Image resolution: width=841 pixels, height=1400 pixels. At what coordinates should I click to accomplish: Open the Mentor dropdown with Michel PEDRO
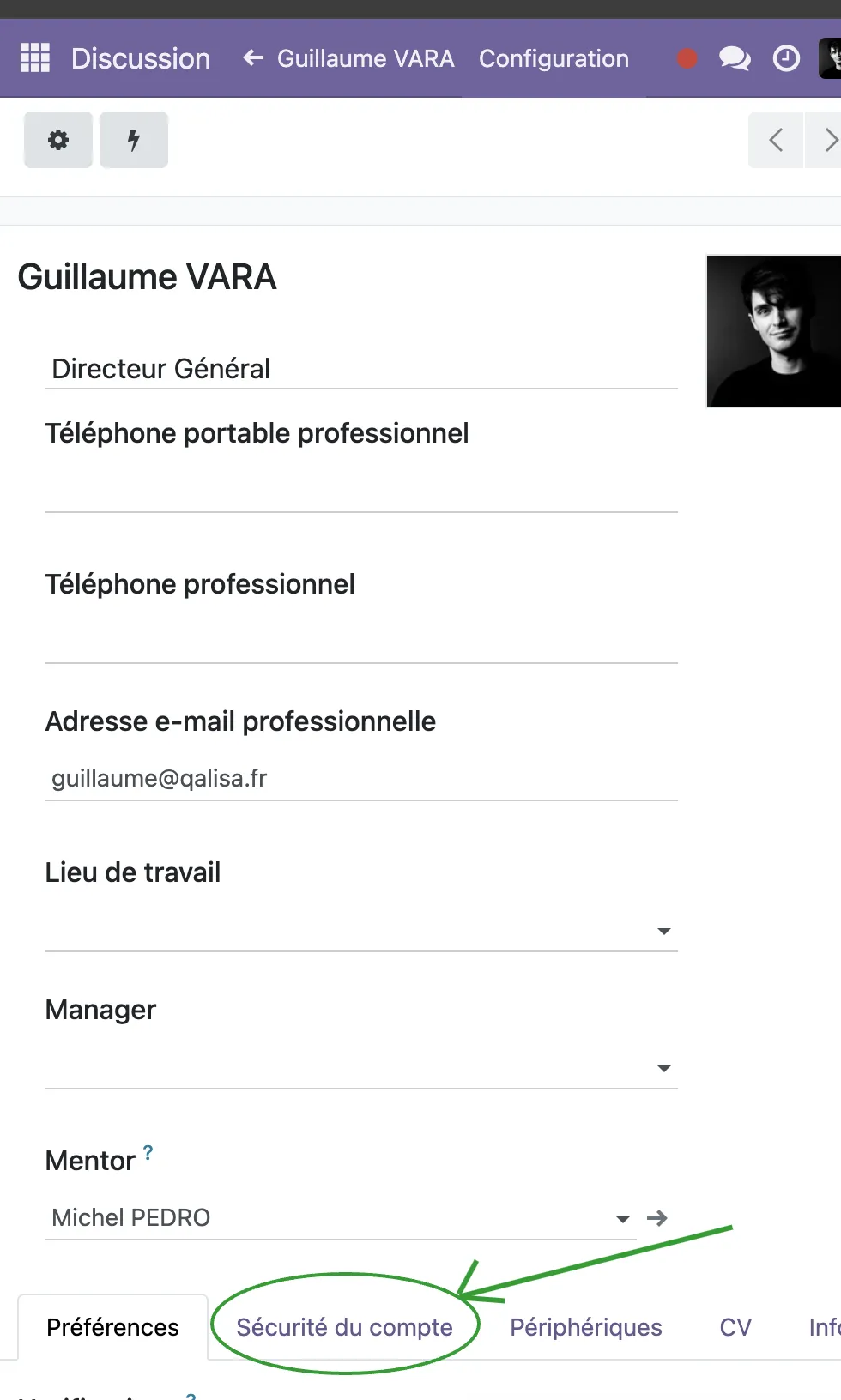click(340, 1218)
